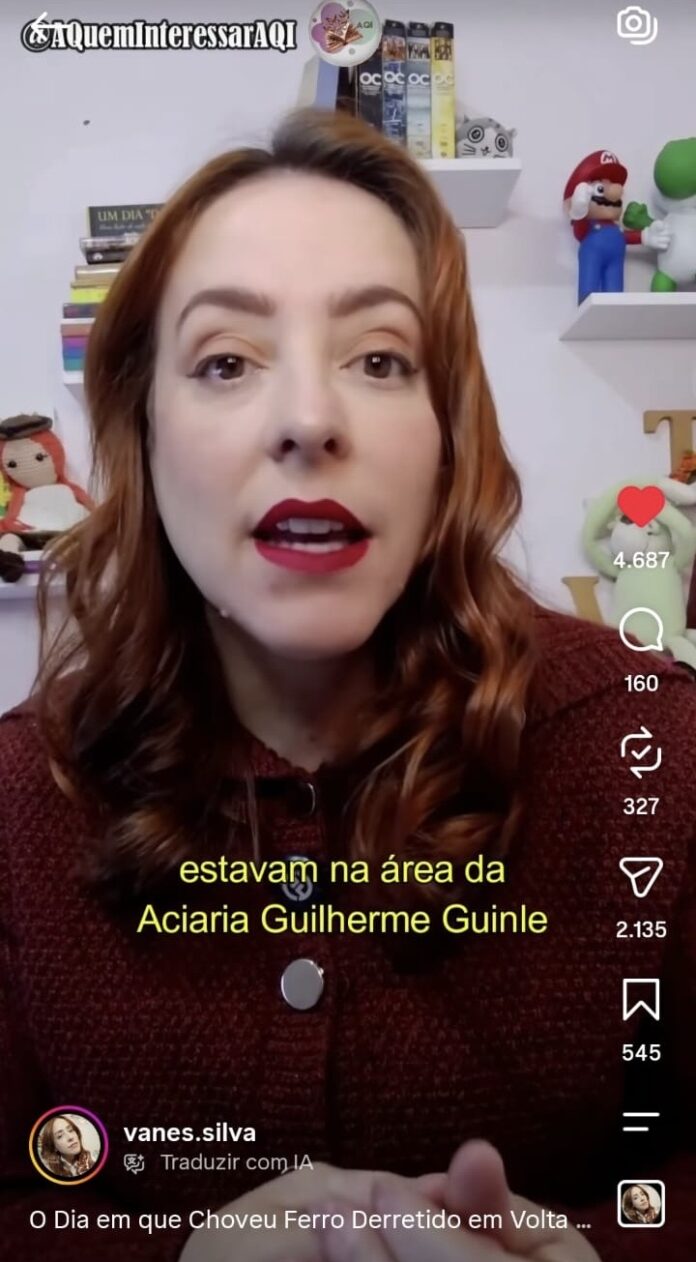The image size is (696, 1262).
Task: Open the camera icon at top right
Action: point(637,25)
